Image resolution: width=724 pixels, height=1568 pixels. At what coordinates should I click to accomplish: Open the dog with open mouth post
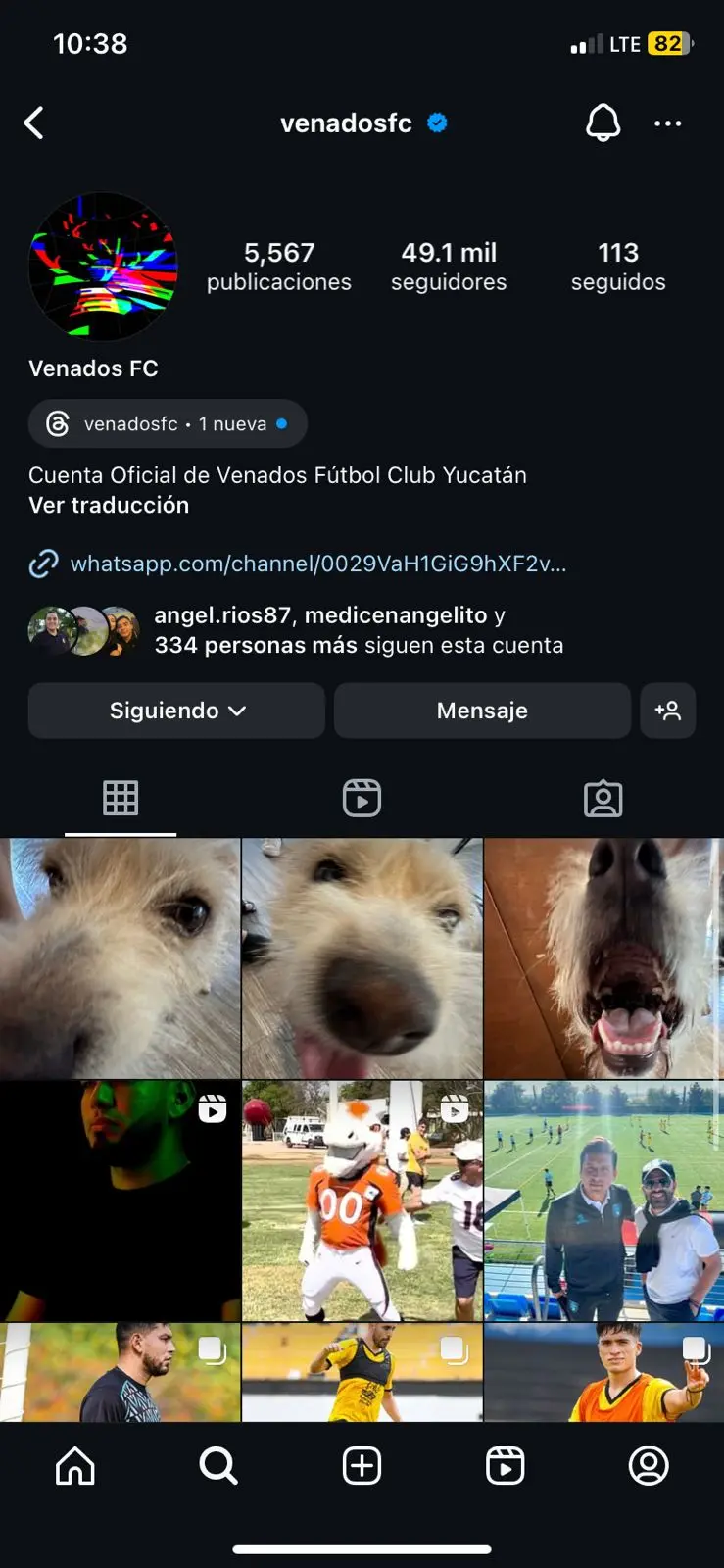pyautogui.click(x=603, y=958)
